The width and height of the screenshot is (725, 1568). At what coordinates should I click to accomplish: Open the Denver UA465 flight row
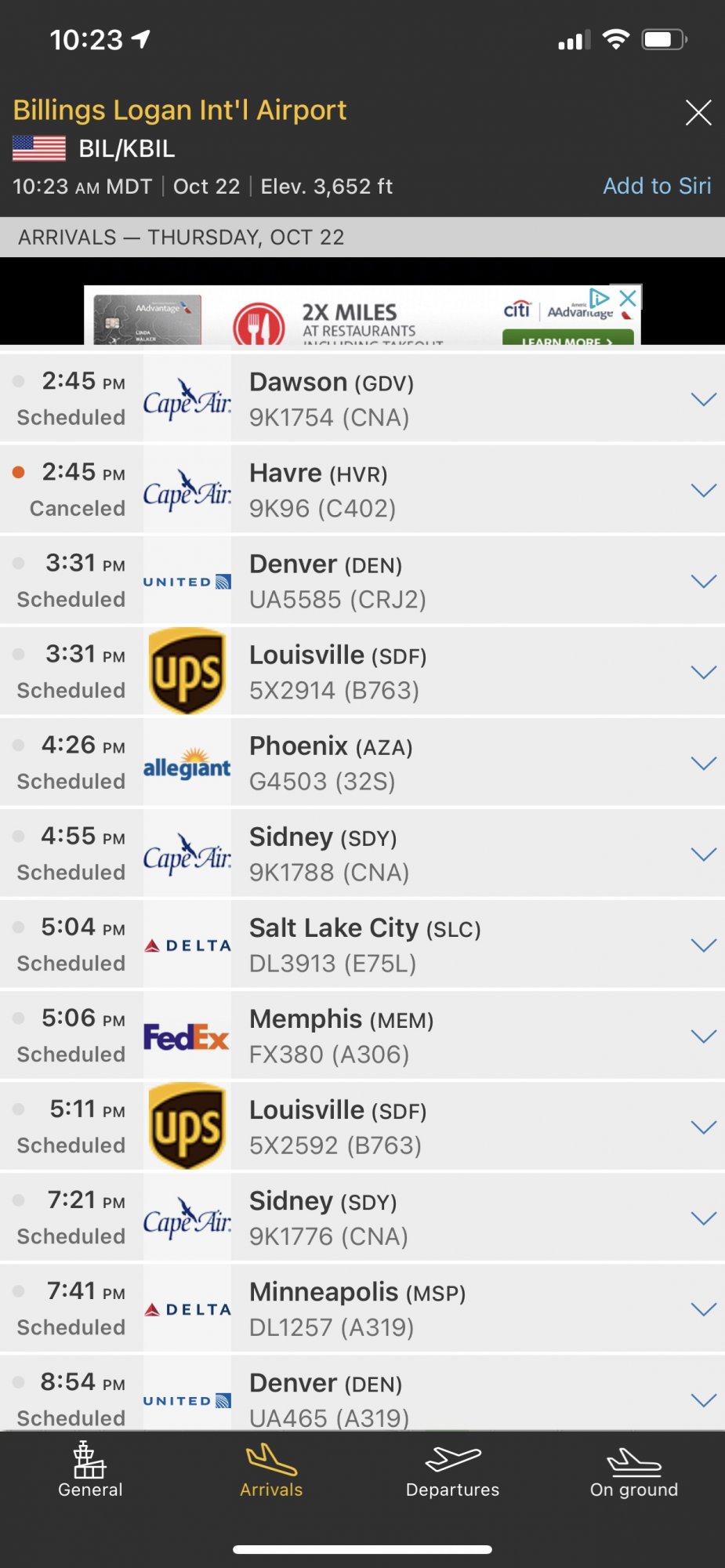pyautogui.click(x=704, y=1399)
